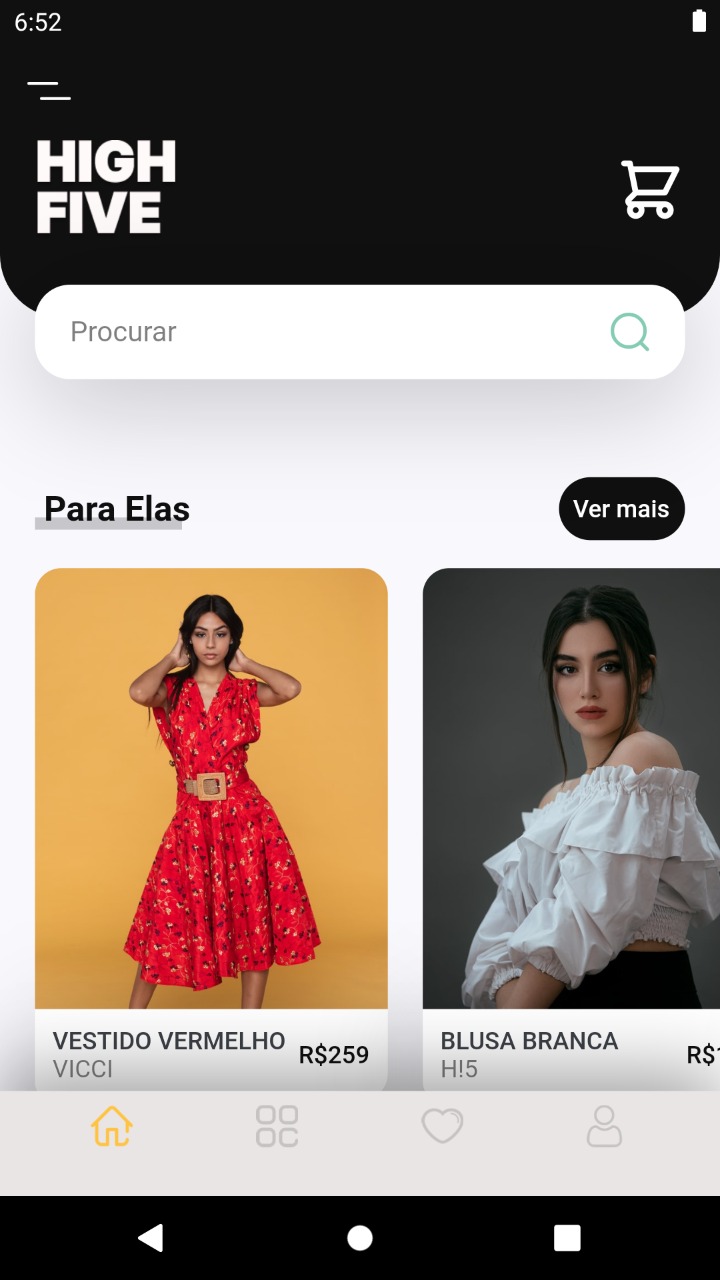Open the favorites heart icon
720x1280 pixels.
pyautogui.click(x=443, y=1126)
